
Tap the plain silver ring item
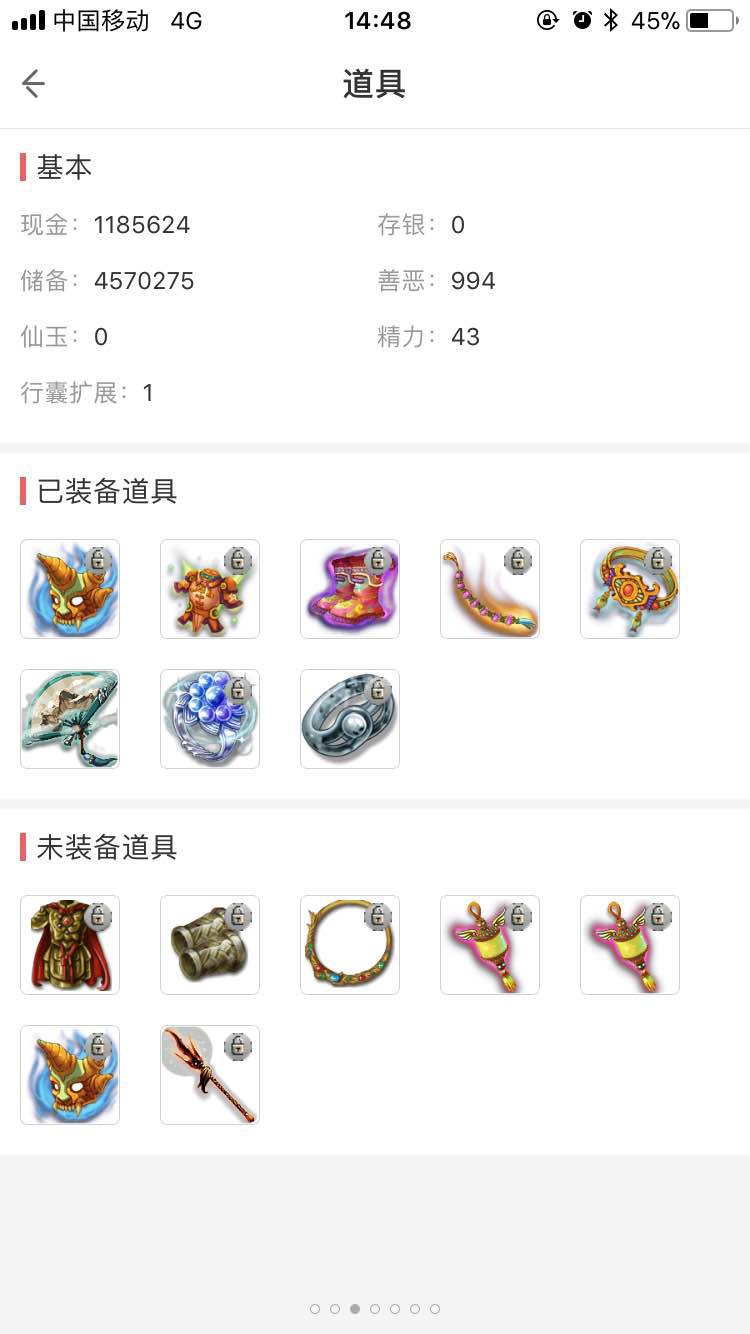coord(350,719)
